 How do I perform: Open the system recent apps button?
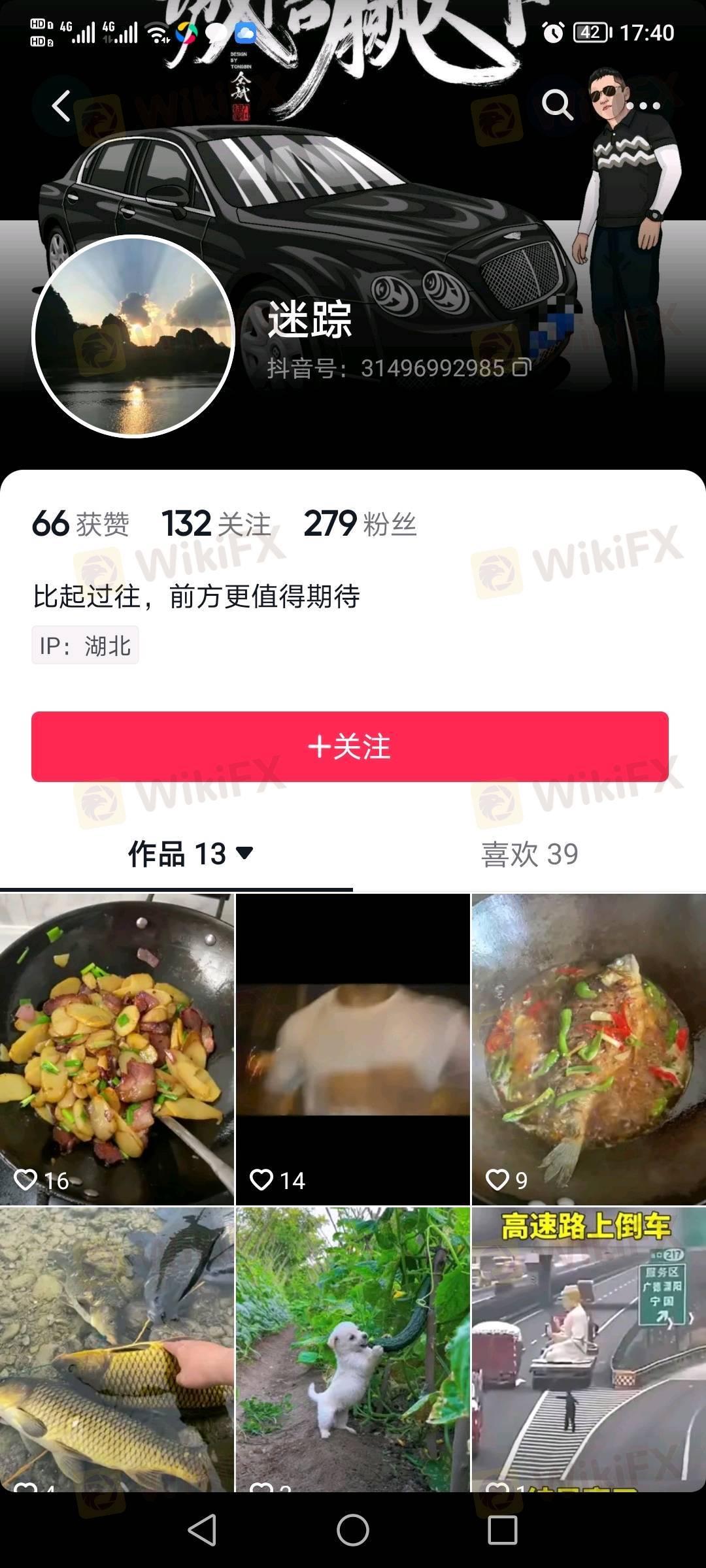(x=503, y=1530)
